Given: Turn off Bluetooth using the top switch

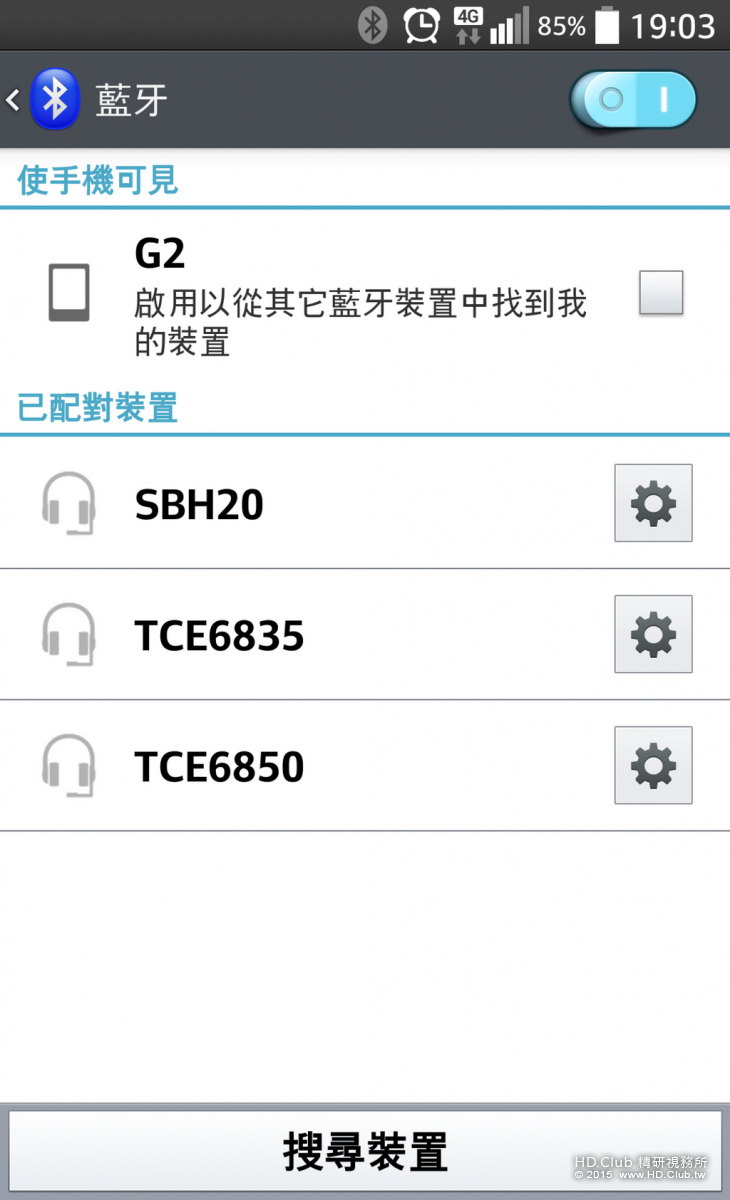Looking at the screenshot, I should pos(633,99).
